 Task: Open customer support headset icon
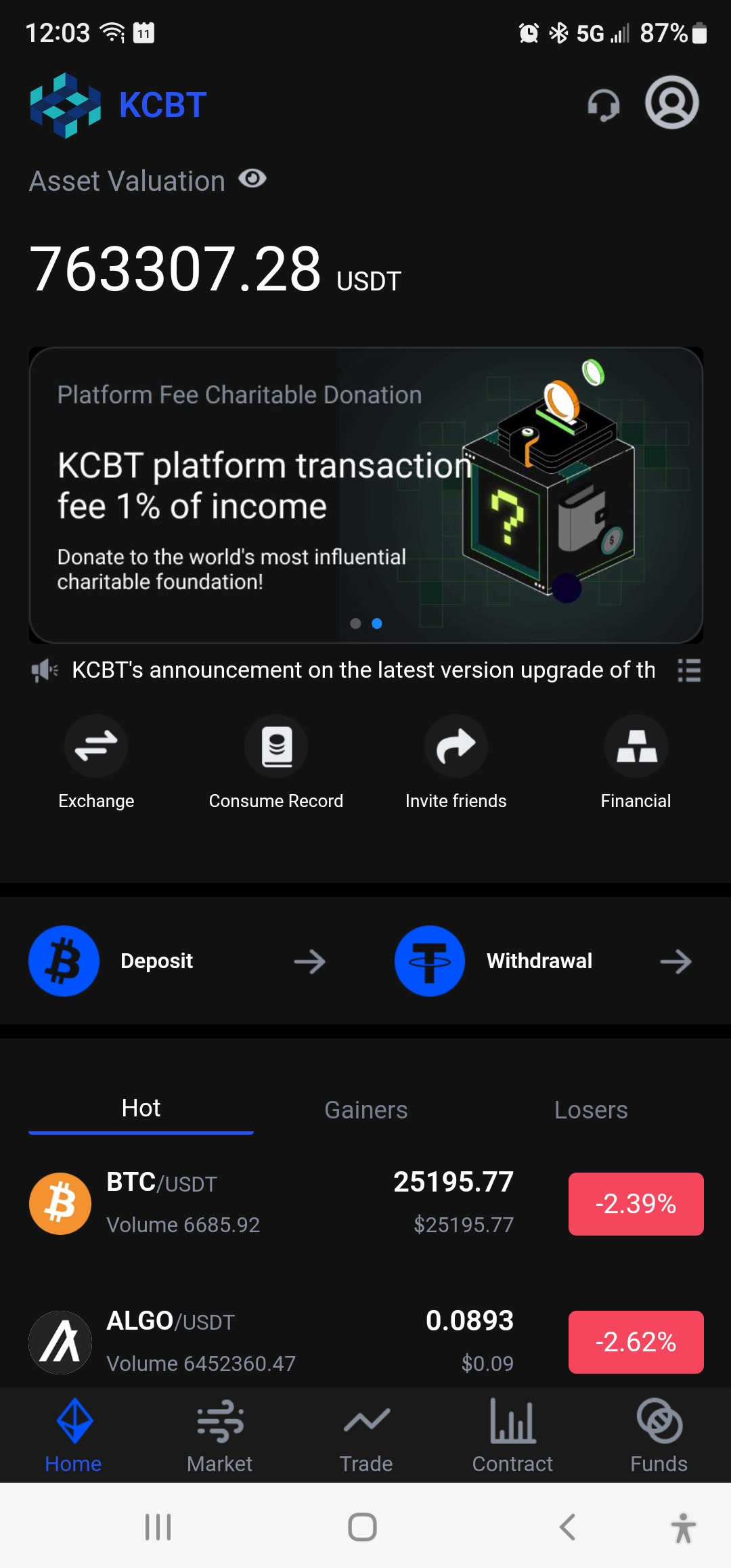603,105
